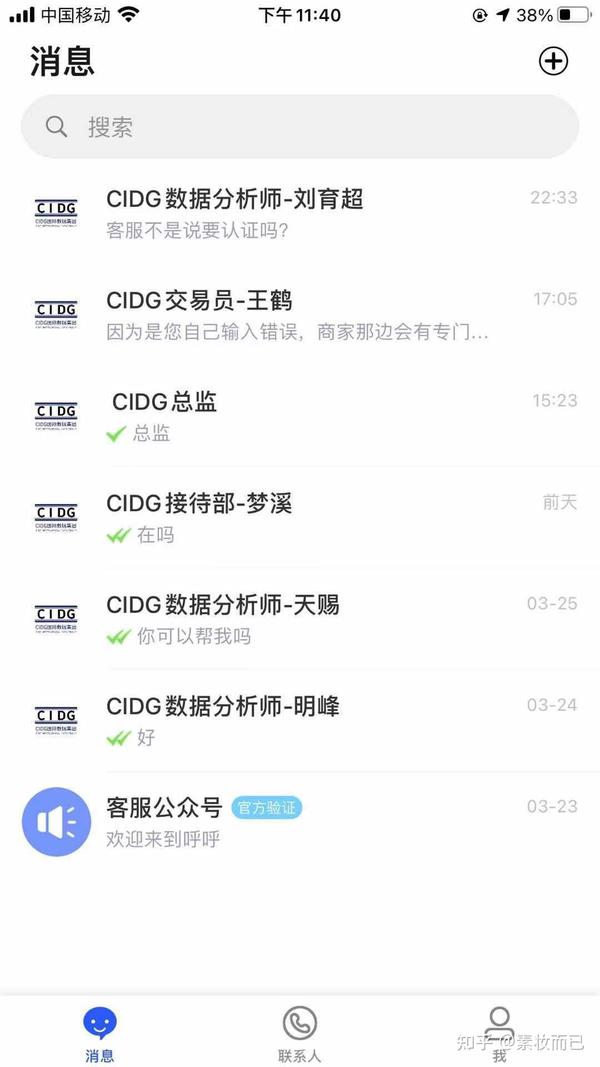Open chat with CIDG数据分析师-明峰

300,721
